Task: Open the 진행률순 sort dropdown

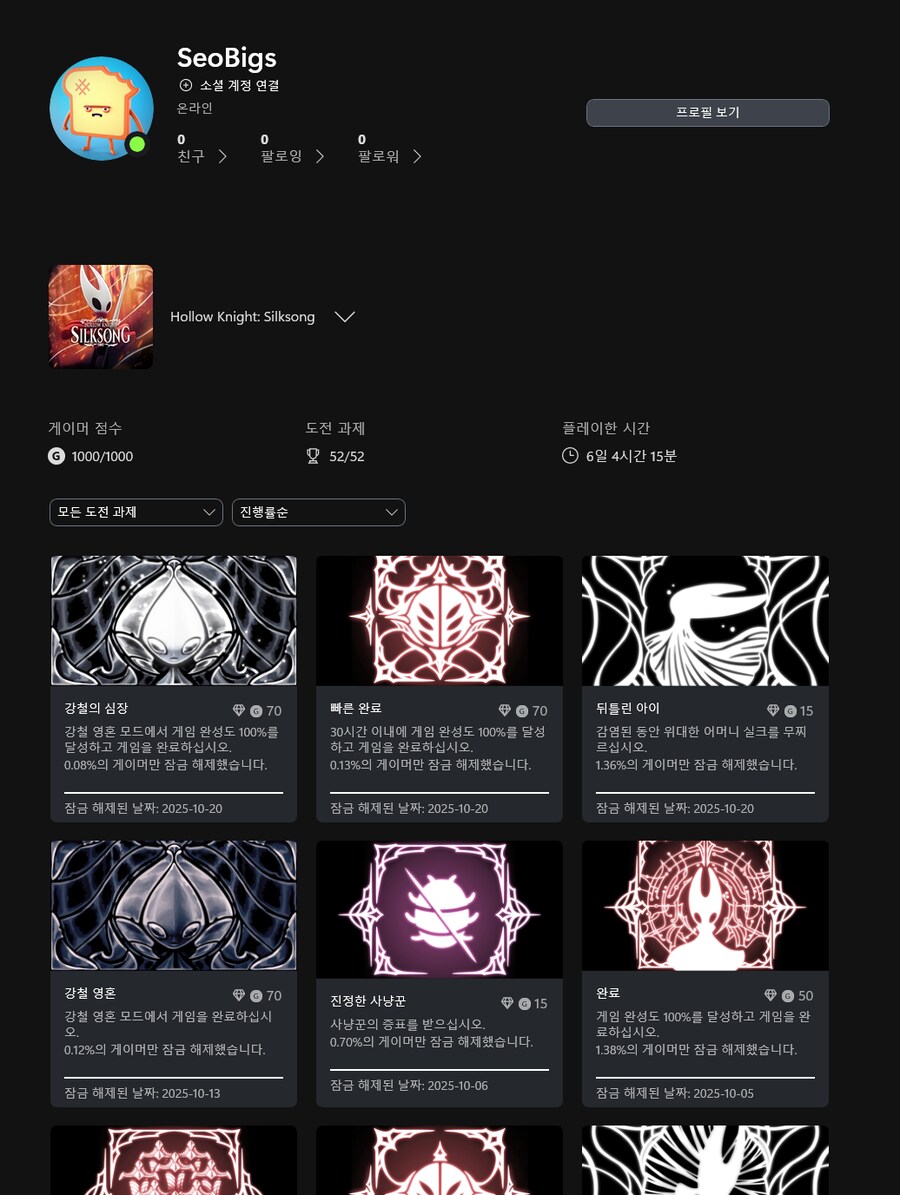Action: (x=318, y=512)
